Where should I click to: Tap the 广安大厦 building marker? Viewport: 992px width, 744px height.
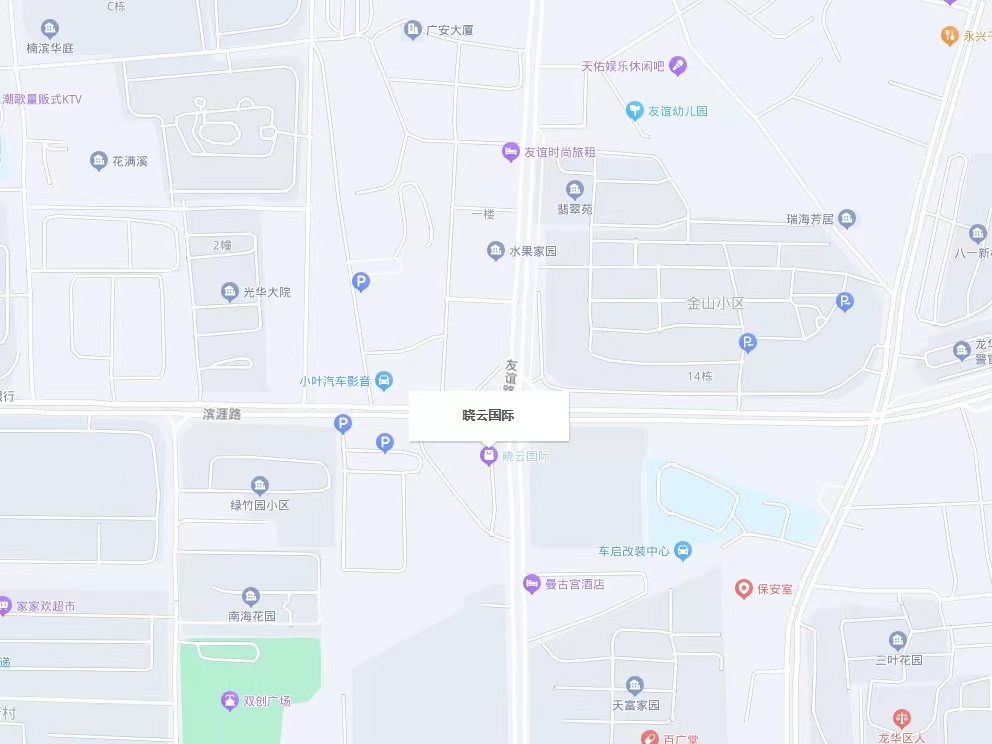(x=413, y=30)
